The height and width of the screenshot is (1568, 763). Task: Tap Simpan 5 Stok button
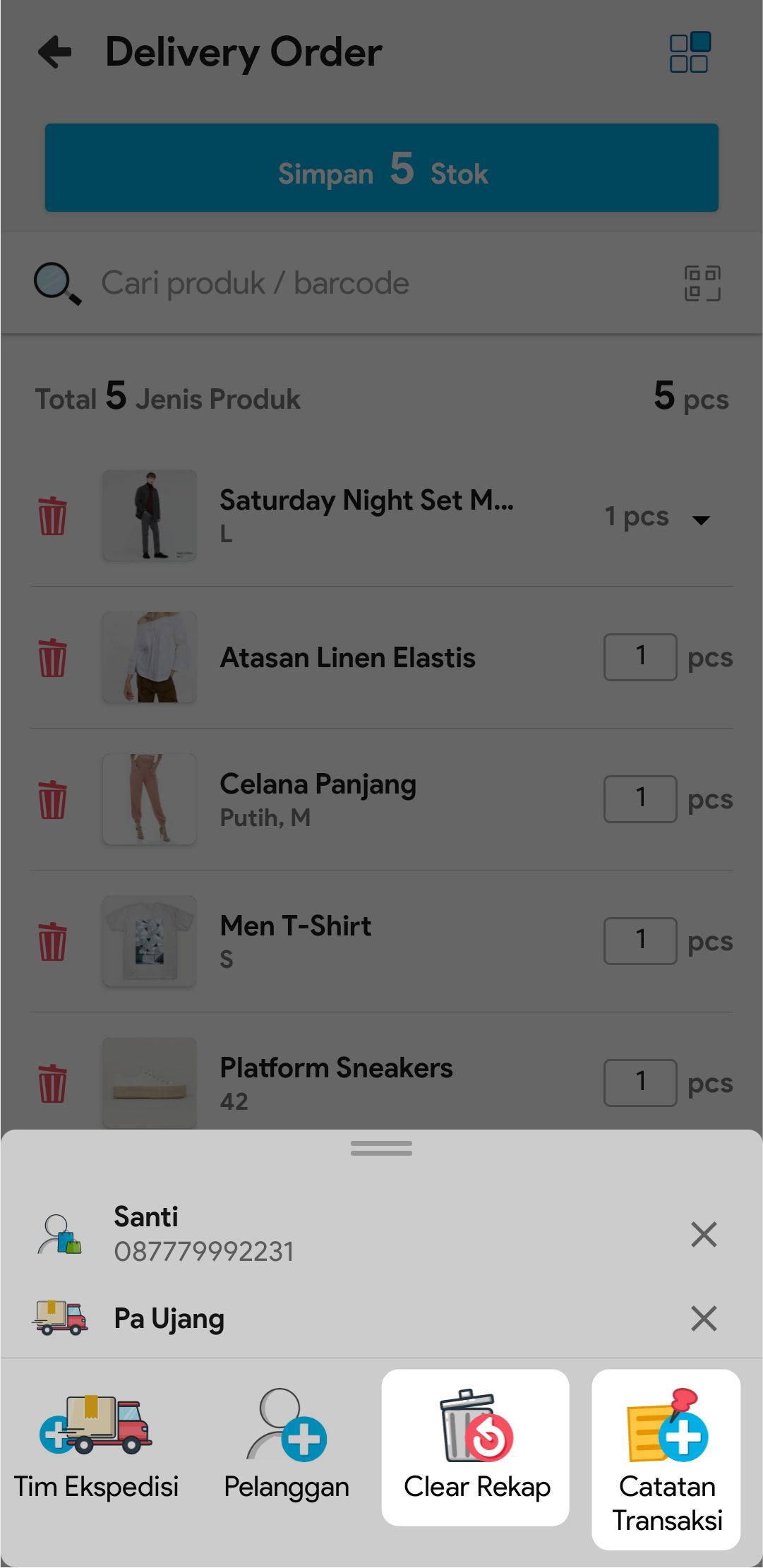coord(381,168)
